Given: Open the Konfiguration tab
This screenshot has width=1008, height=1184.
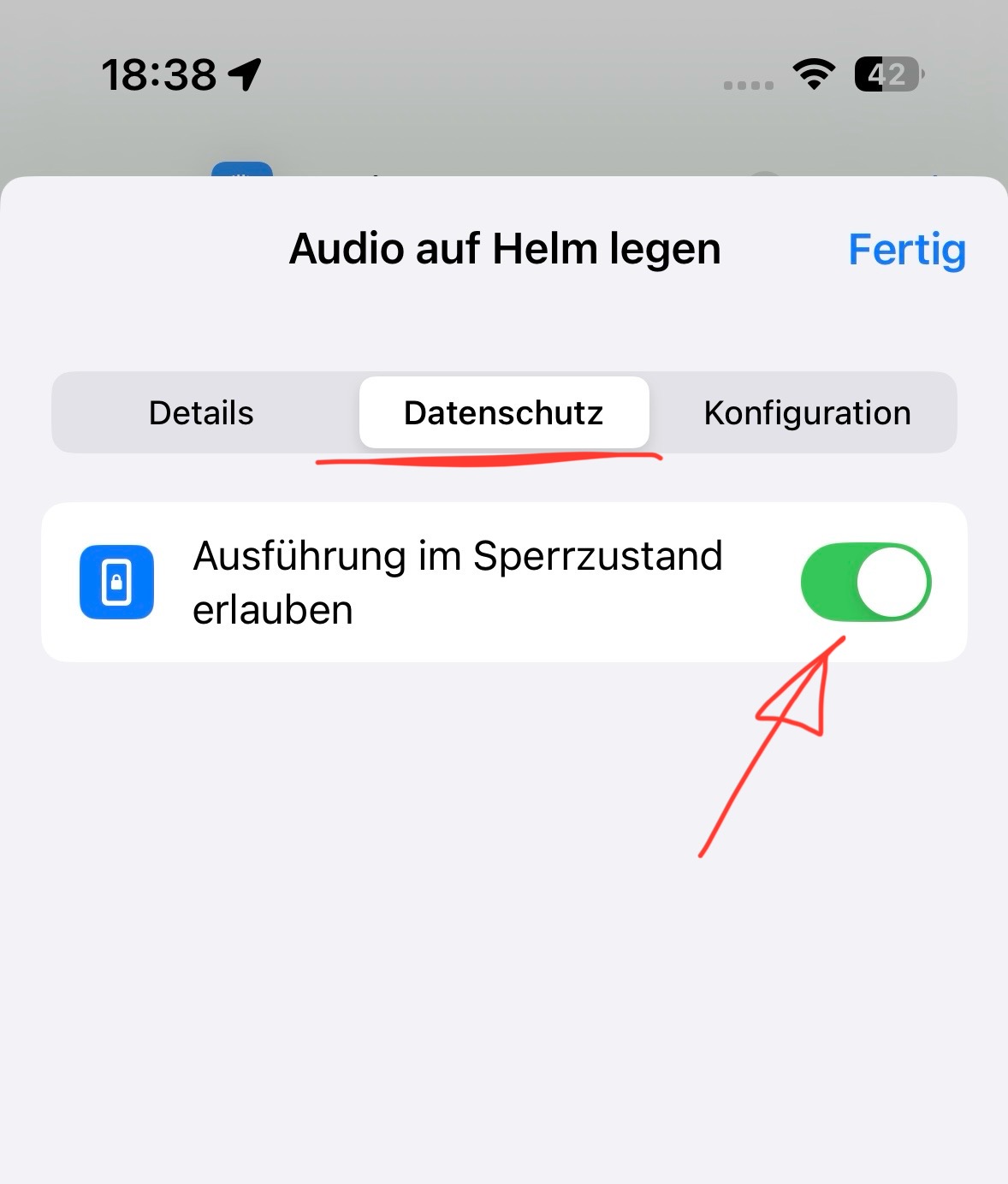Looking at the screenshot, I should [x=807, y=412].
